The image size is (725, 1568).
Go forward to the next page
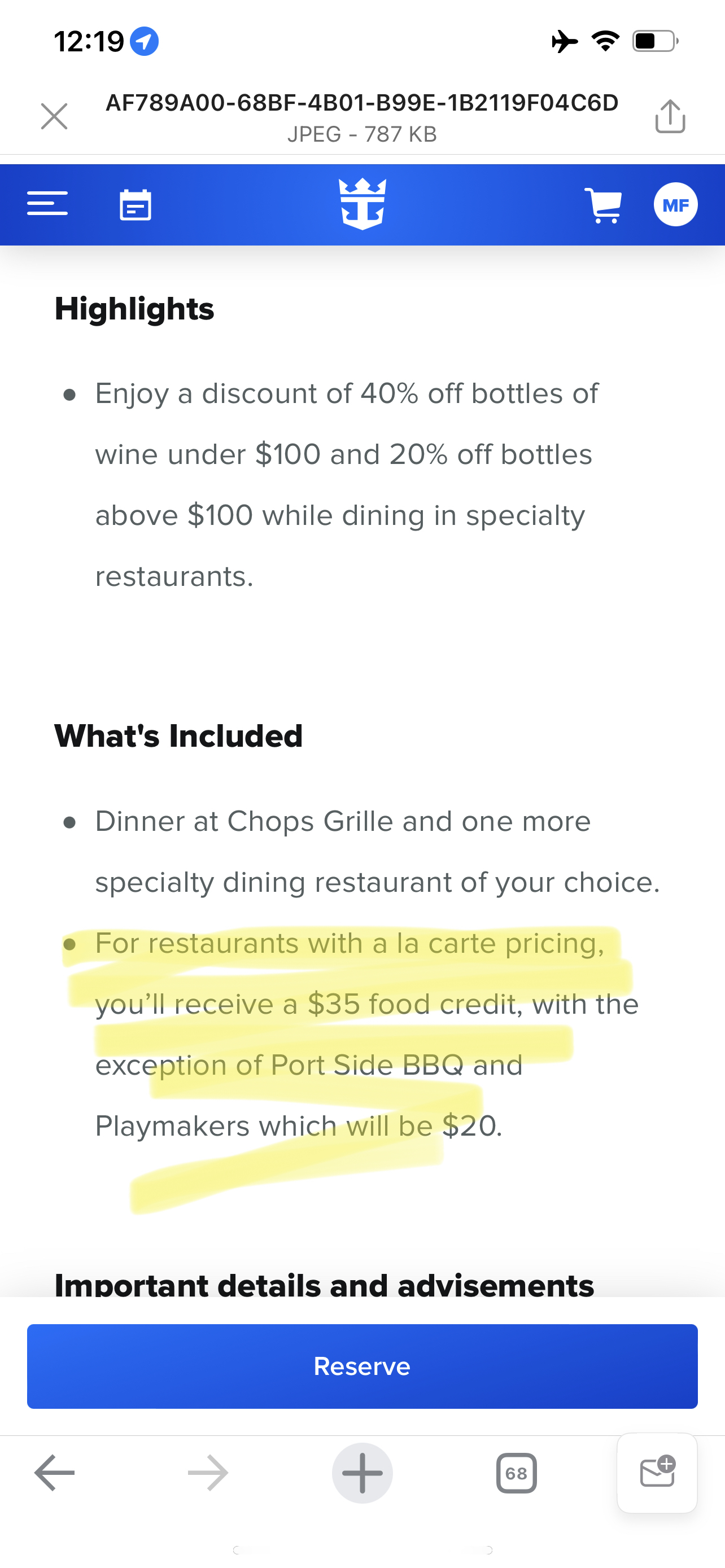tap(208, 1473)
